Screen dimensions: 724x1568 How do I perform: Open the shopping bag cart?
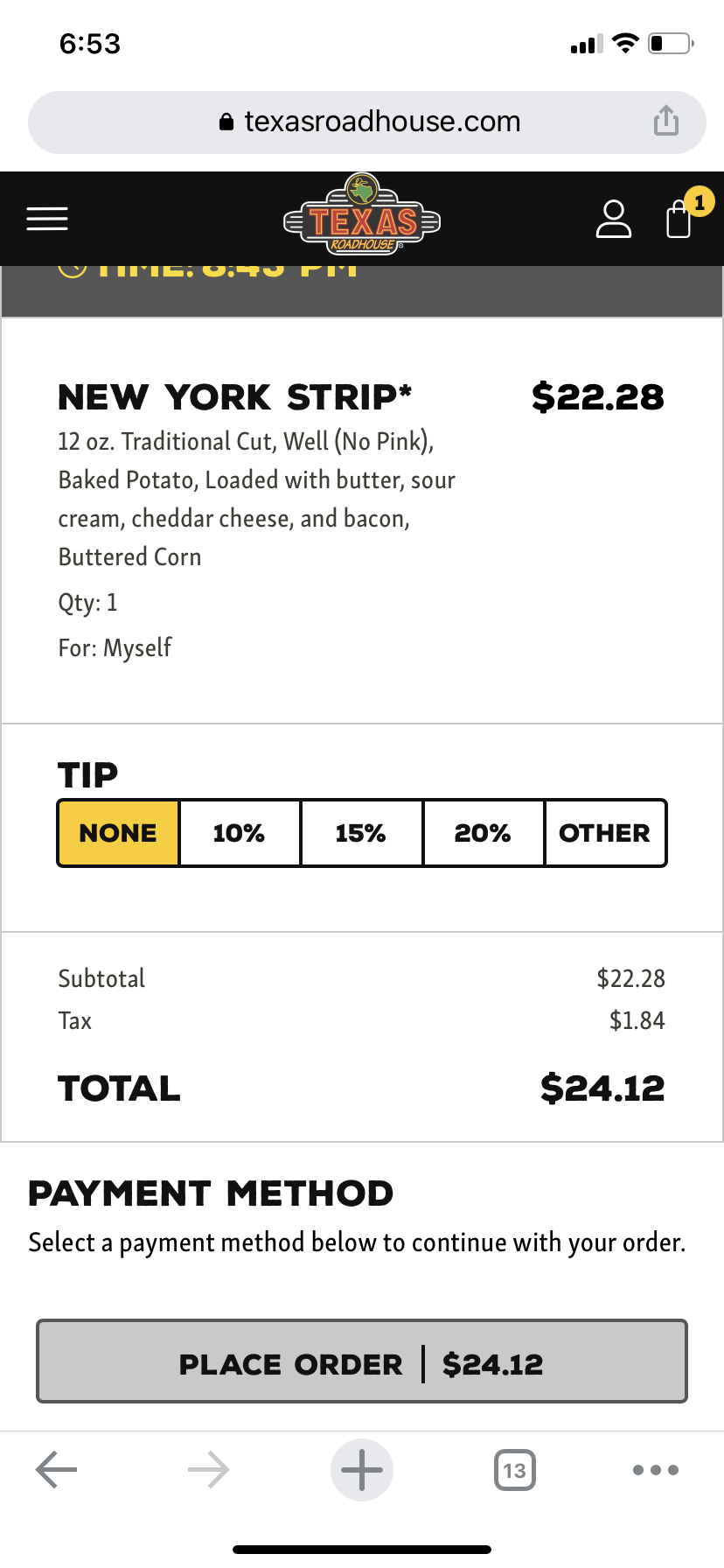coord(679,219)
